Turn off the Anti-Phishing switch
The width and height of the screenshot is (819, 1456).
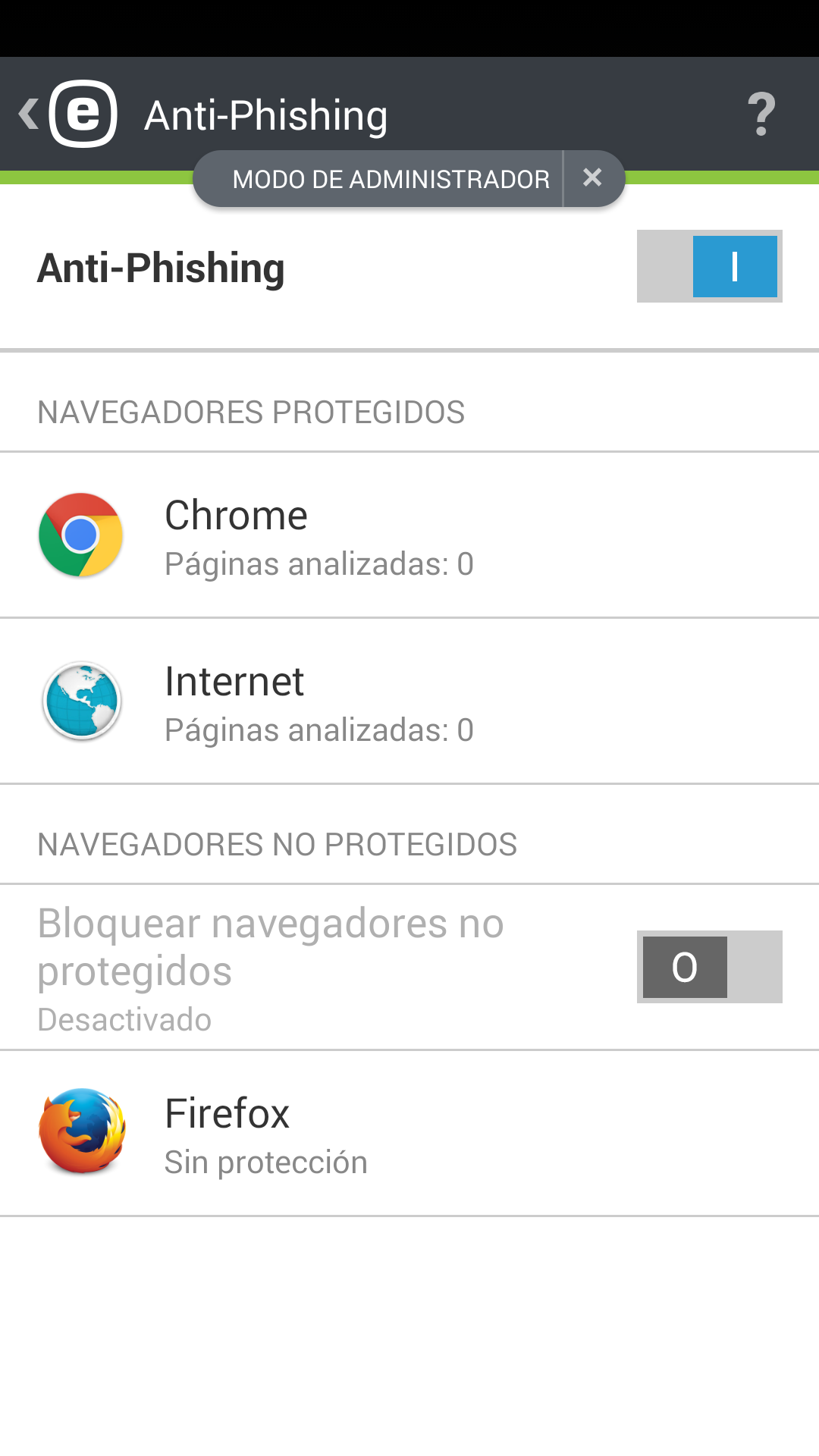click(x=709, y=266)
